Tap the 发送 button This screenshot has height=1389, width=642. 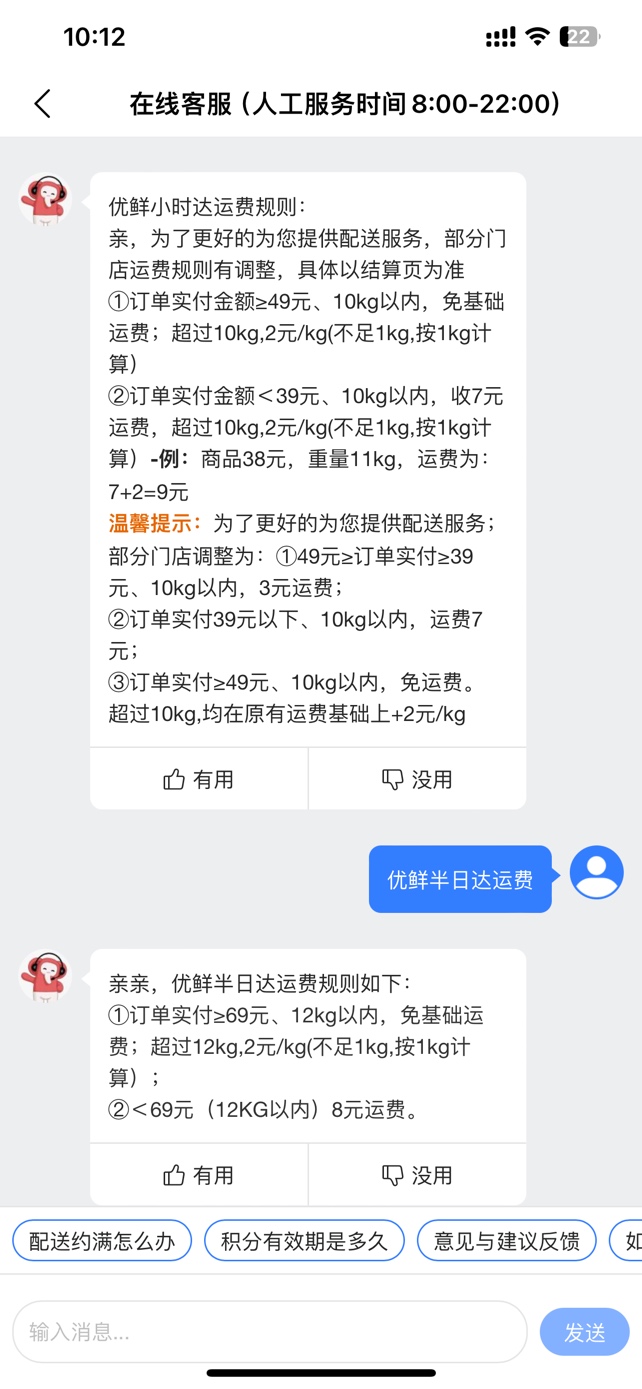coord(584,1332)
